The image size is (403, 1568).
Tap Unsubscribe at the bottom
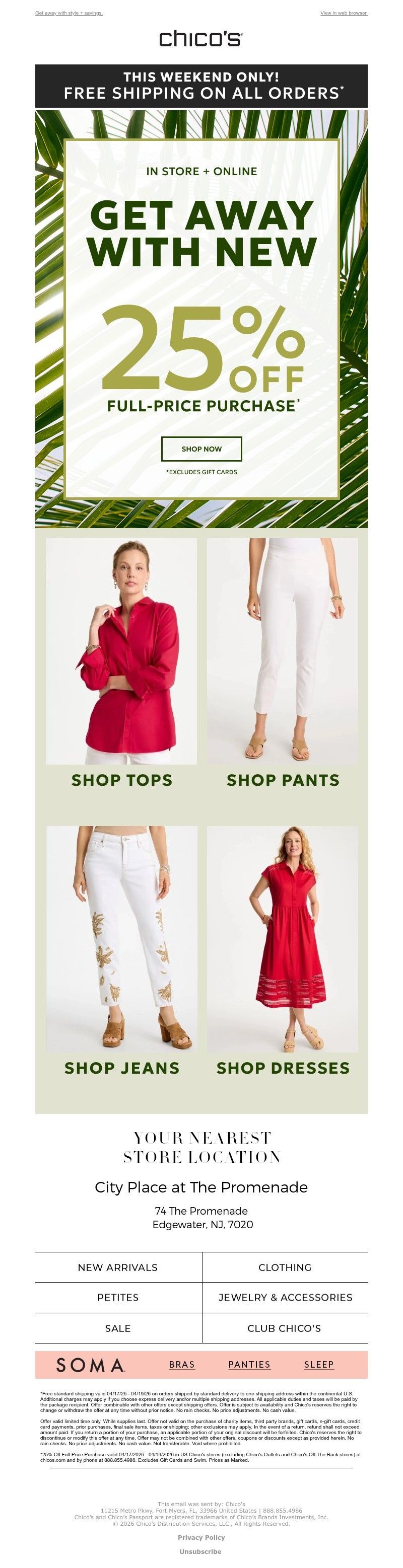point(201,1551)
